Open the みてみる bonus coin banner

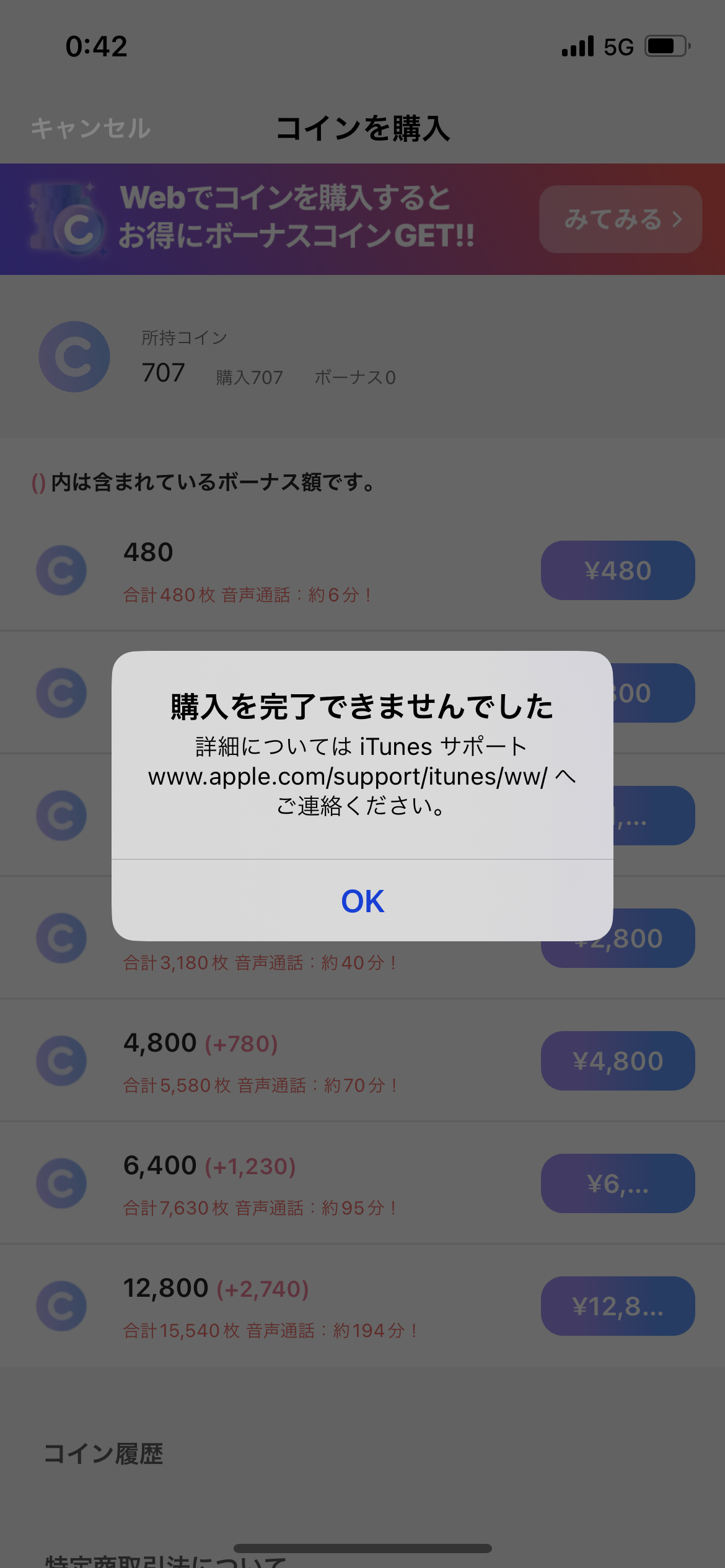(x=620, y=219)
